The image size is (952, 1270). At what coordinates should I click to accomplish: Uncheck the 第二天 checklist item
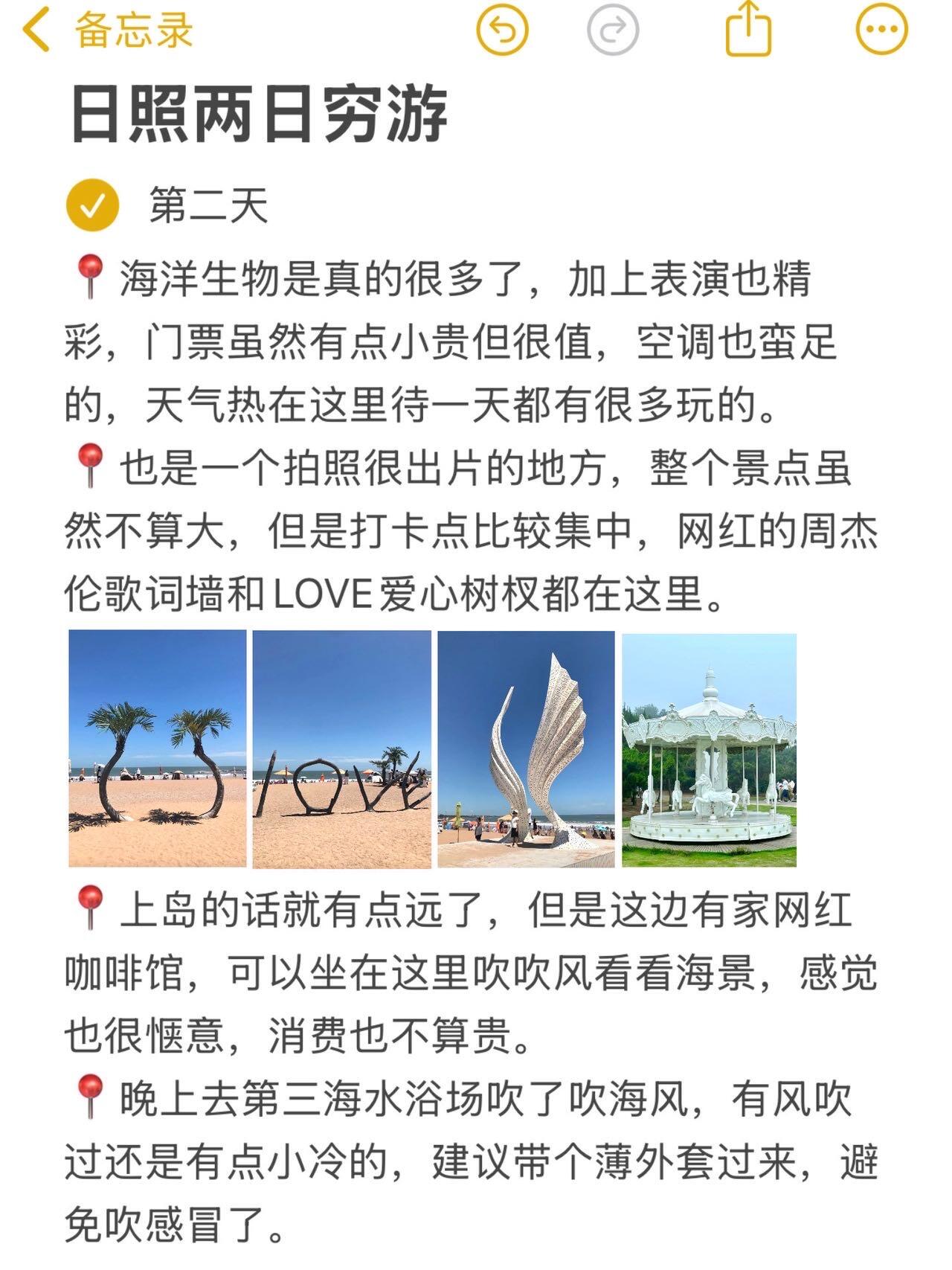point(93,205)
